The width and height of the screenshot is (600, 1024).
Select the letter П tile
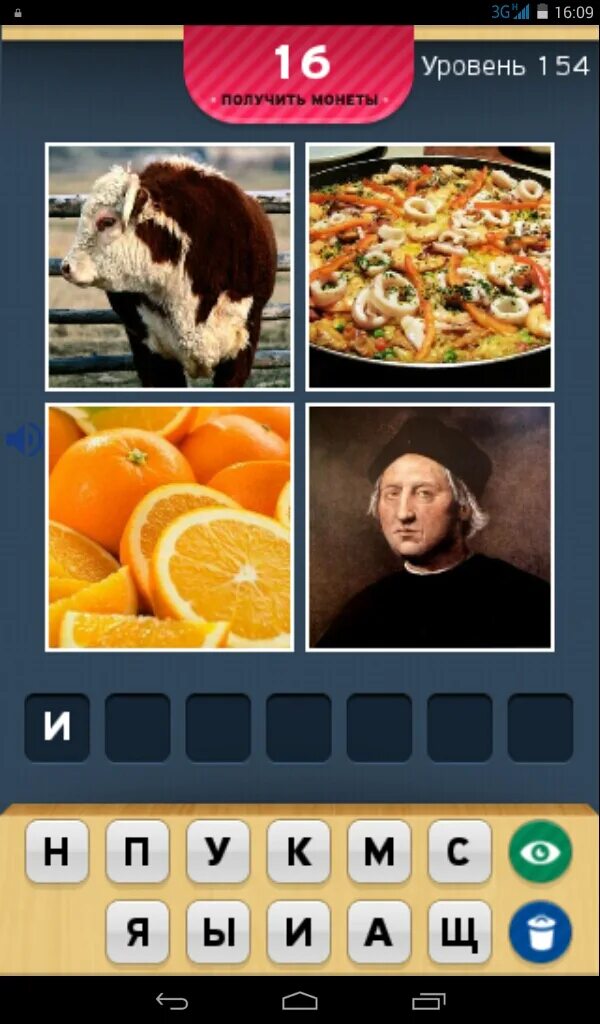tap(137, 852)
